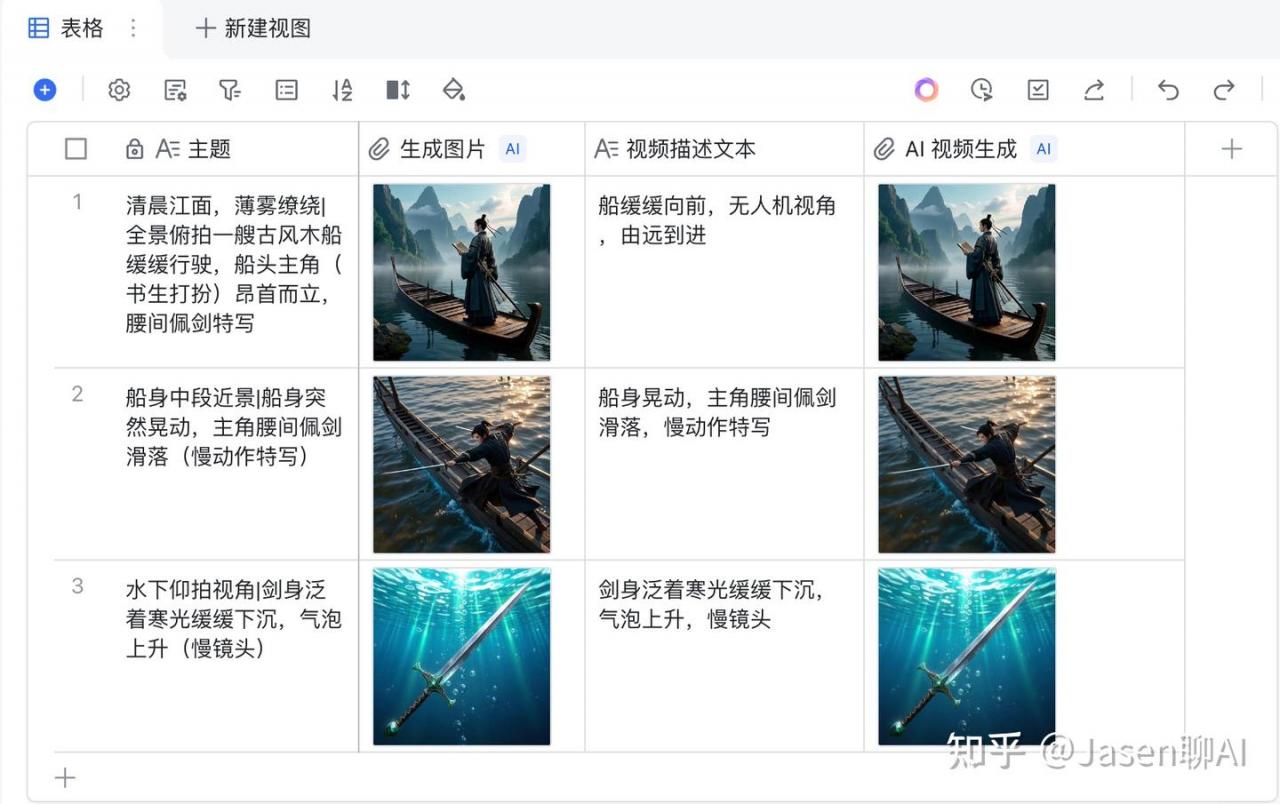Open the 表格 view options menu
The width and height of the screenshot is (1280, 804).
tap(133, 28)
